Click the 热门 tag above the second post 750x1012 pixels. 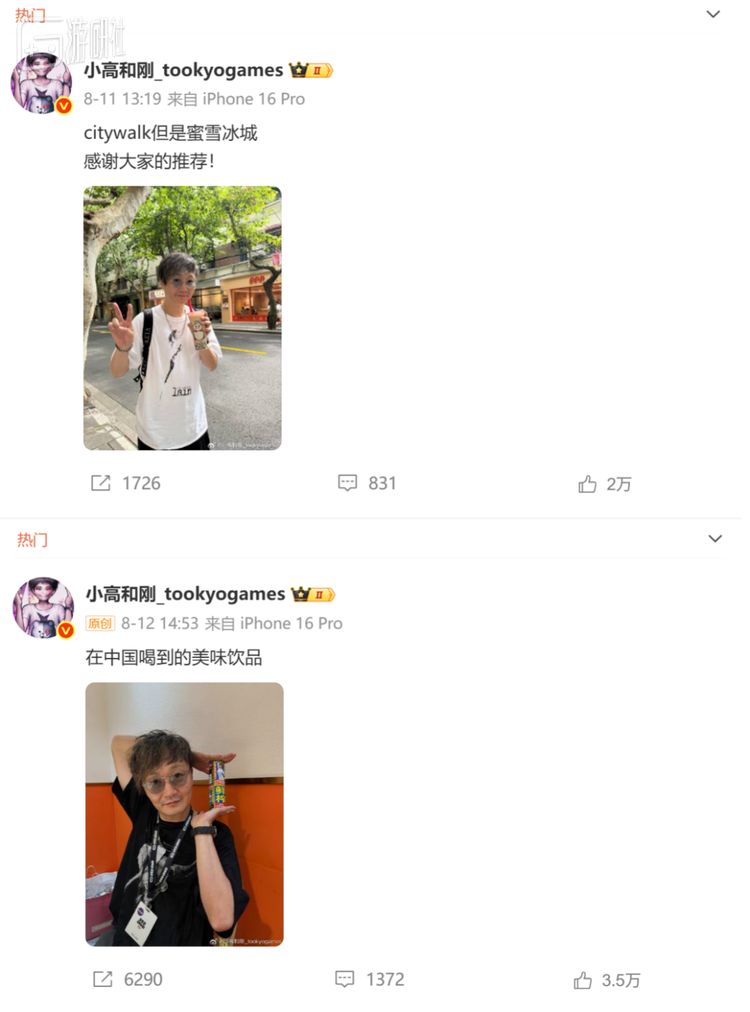click(x=32, y=538)
